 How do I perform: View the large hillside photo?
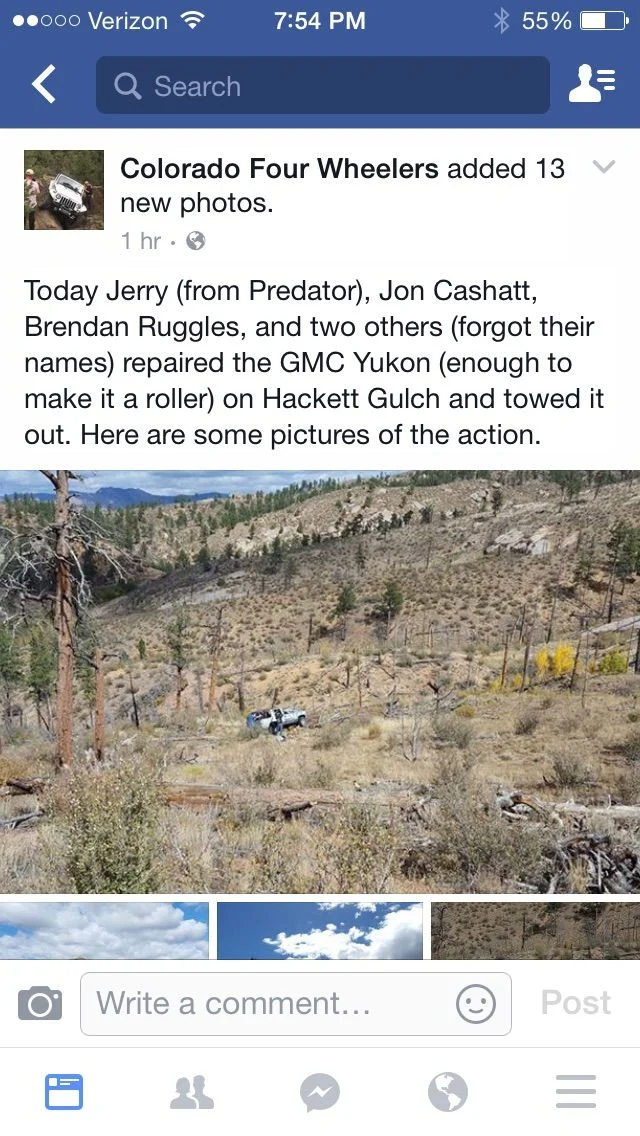(x=320, y=680)
